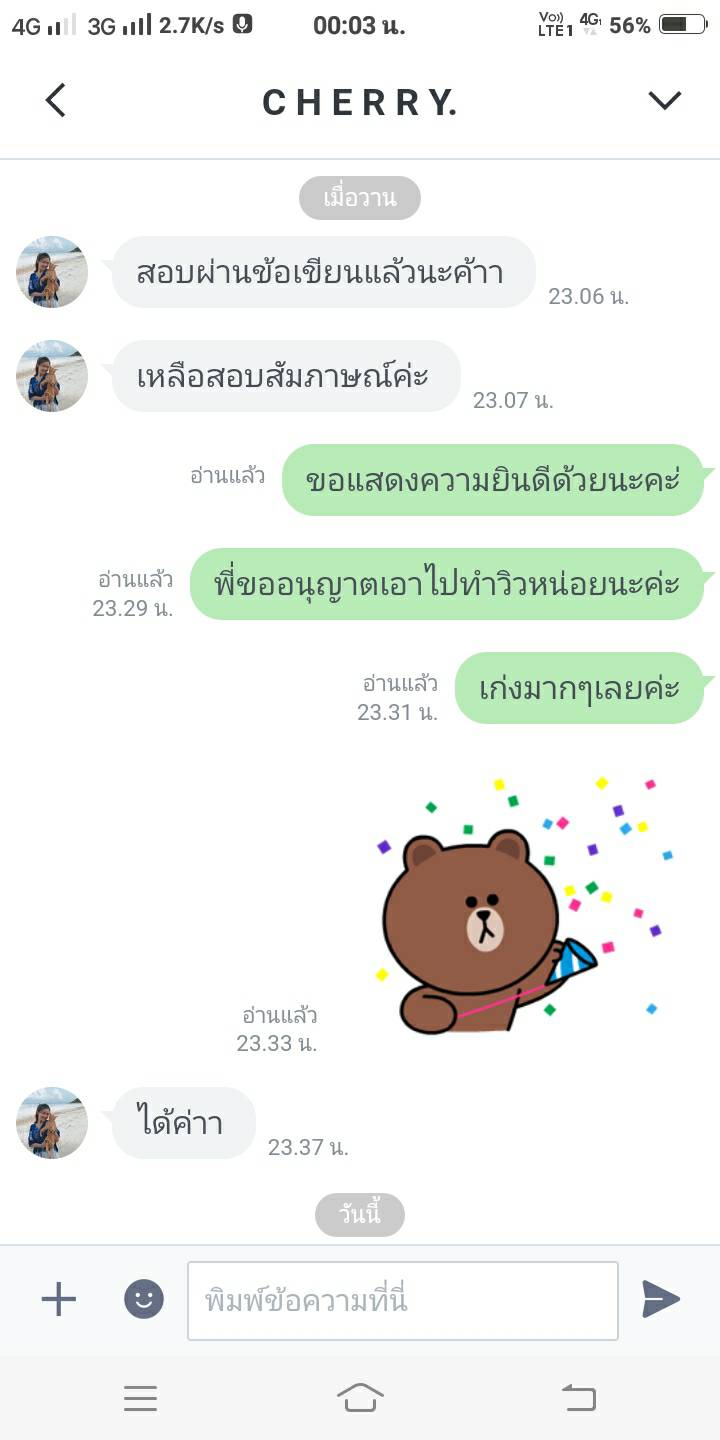The width and height of the screenshot is (720, 1440).
Task: Tap the system back button
Action: (579, 1397)
